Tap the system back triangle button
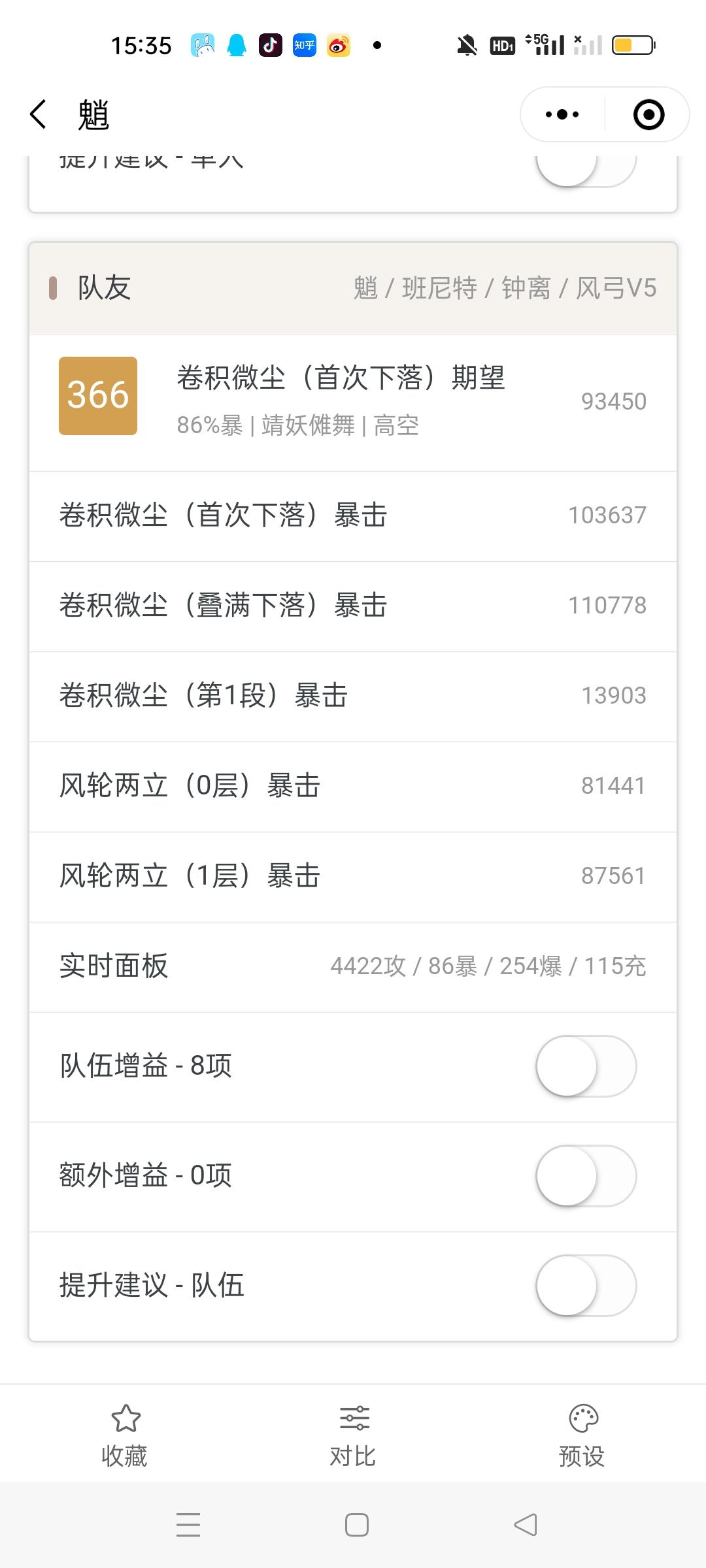The height and width of the screenshot is (1568, 706). click(526, 1525)
